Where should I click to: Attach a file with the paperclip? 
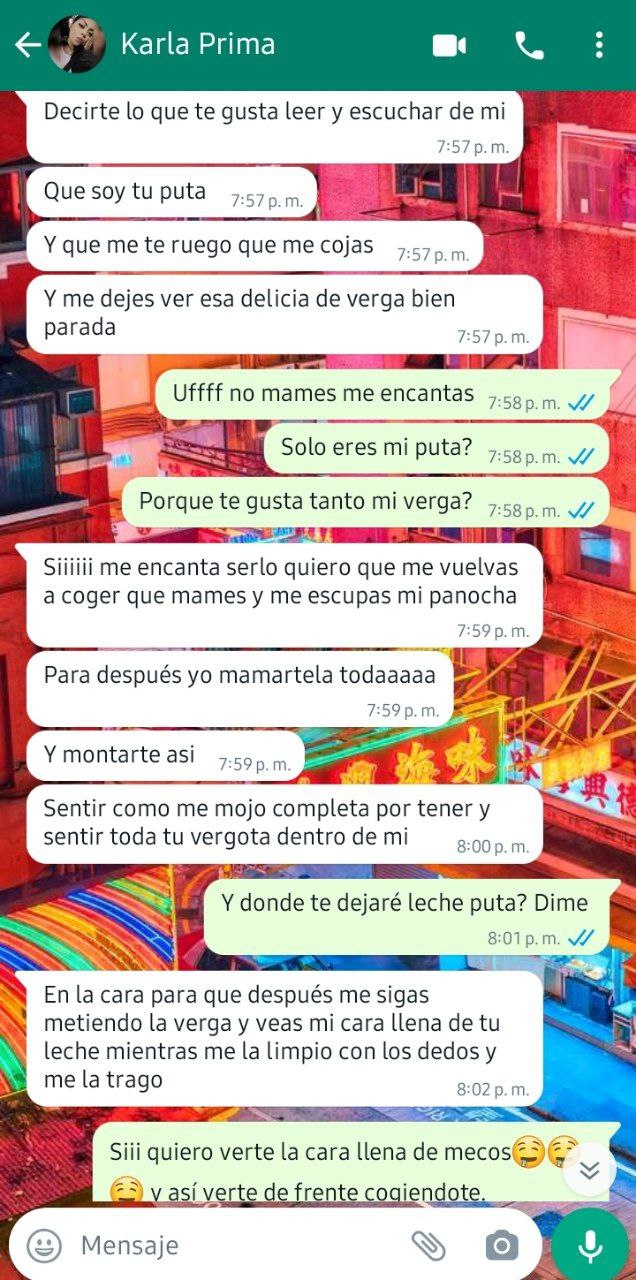428,1245
